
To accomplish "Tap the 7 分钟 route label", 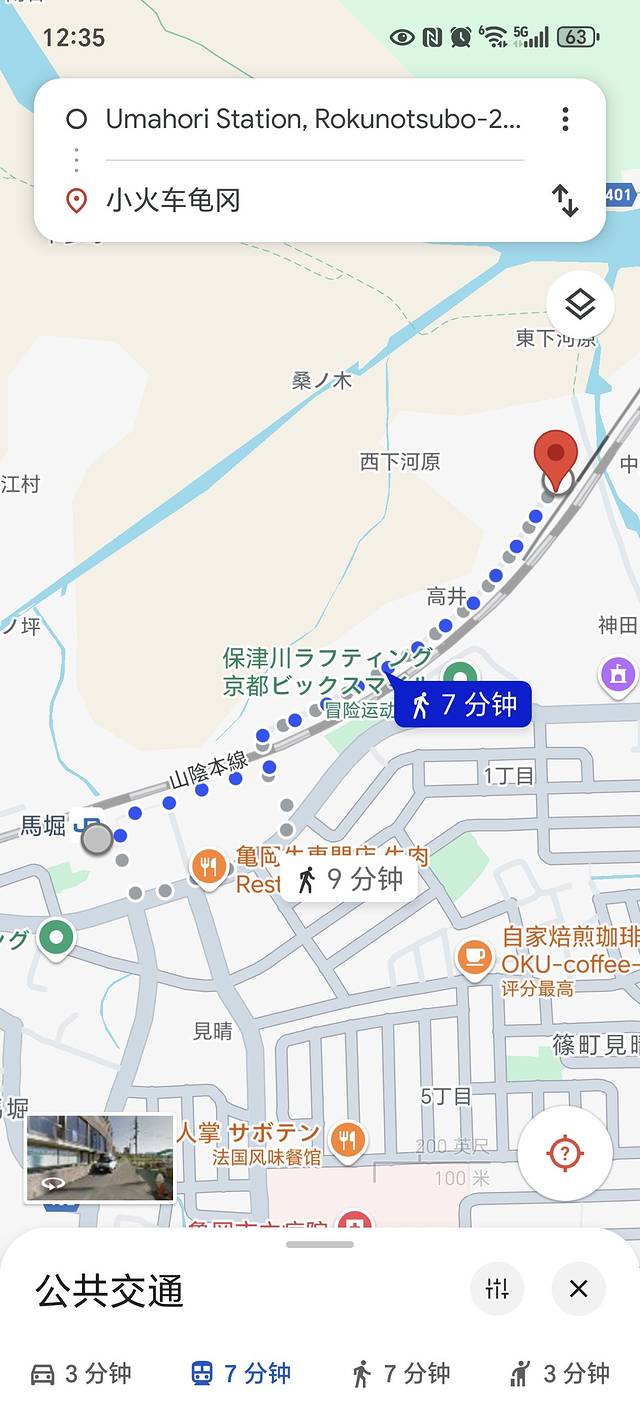I will tap(464, 705).
